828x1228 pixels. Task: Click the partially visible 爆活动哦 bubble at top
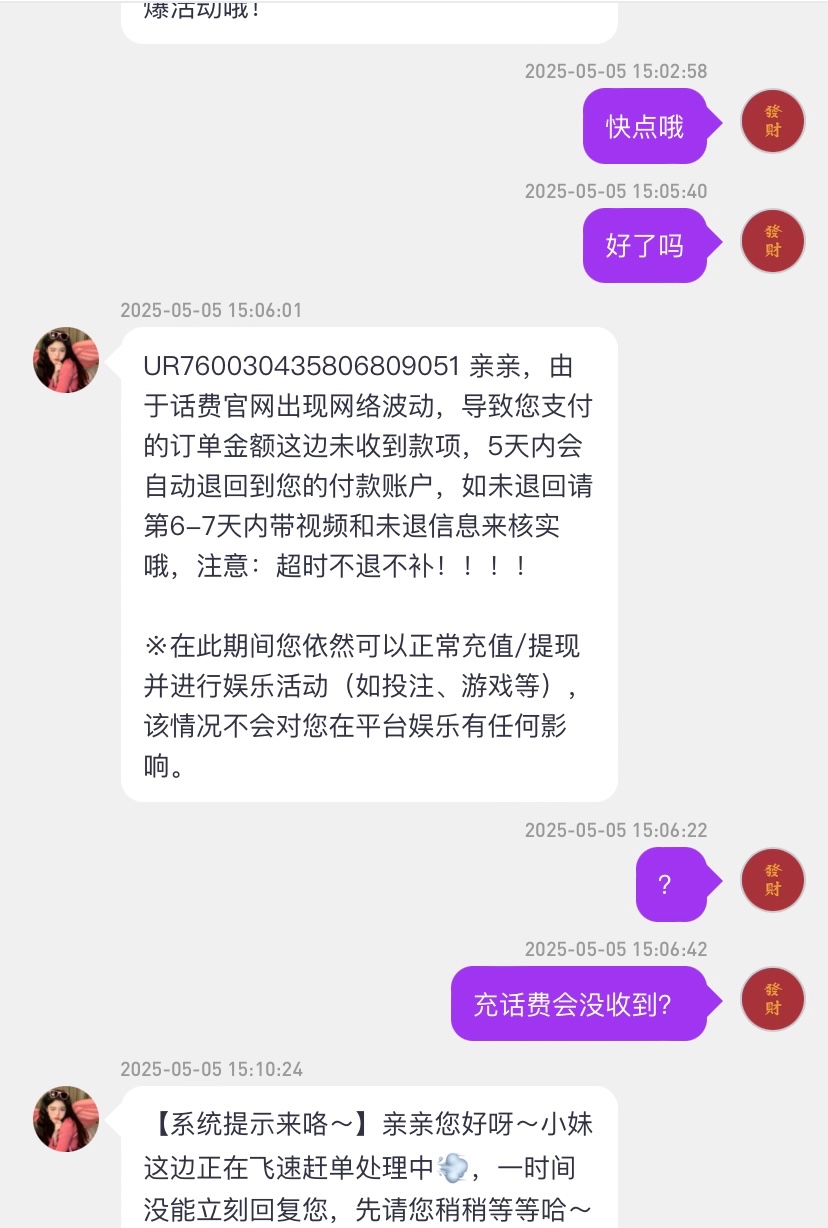[x=368, y=18]
